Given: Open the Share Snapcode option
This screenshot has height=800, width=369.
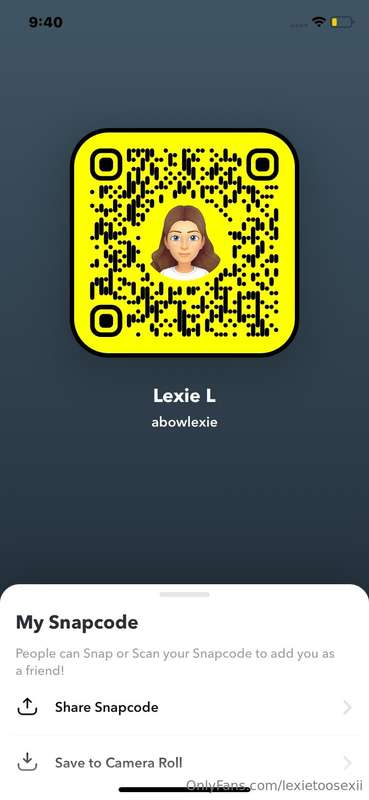Looking at the screenshot, I should coord(184,707).
